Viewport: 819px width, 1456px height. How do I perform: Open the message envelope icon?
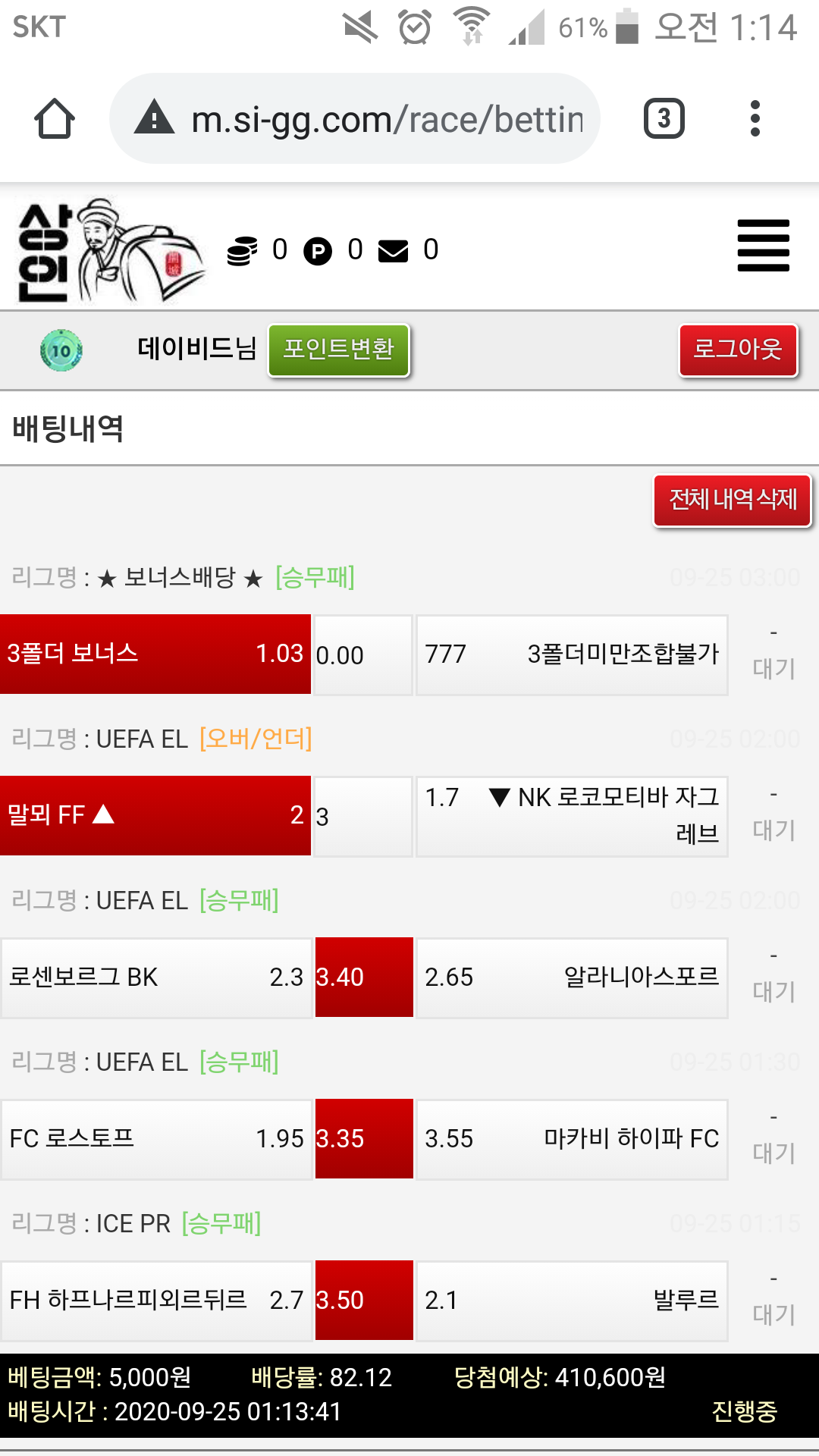393,251
